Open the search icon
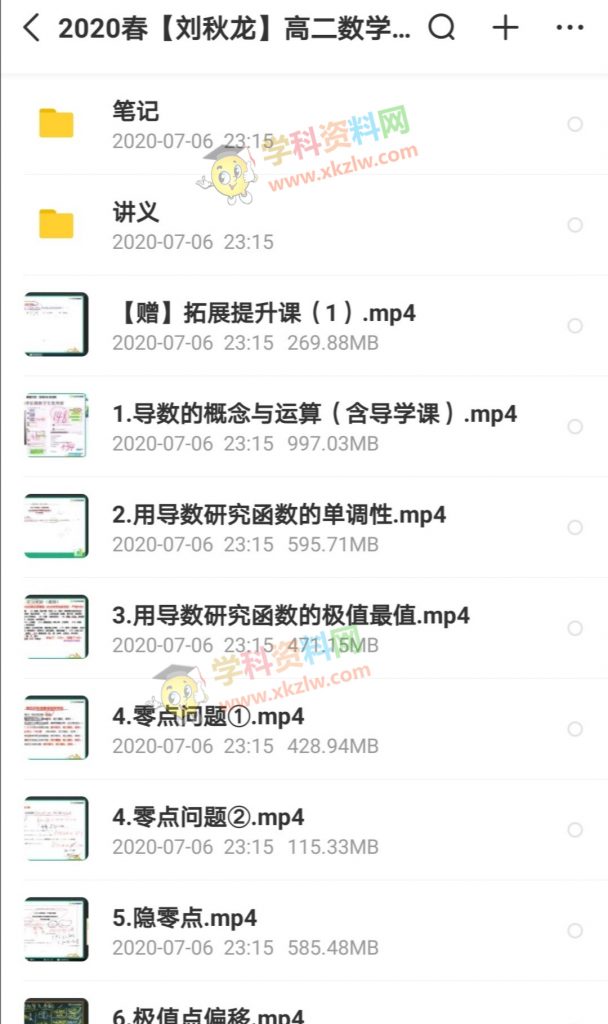608x1024 pixels. click(x=441, y=28)
